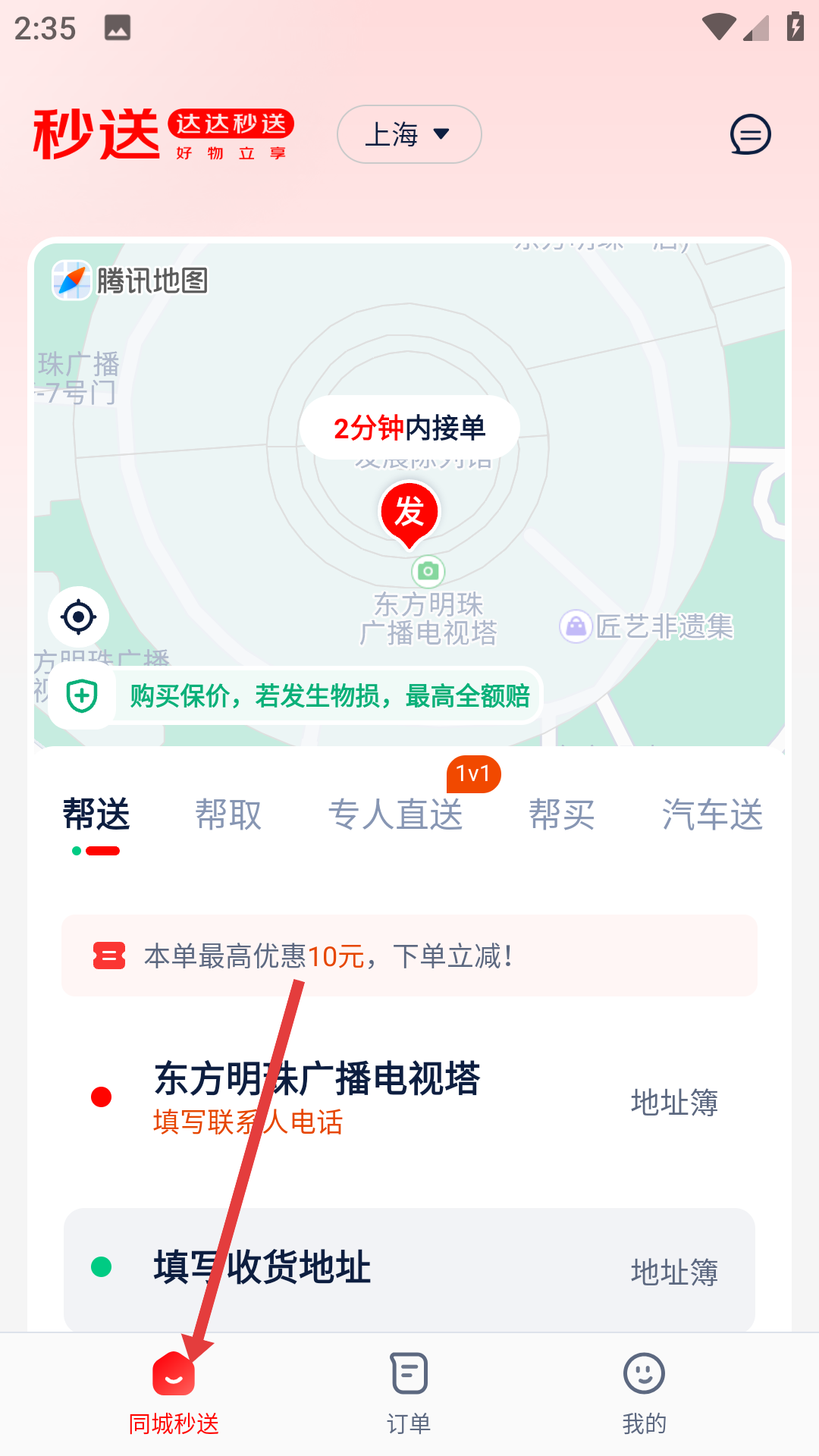Viewport: 819px width, 1456px height.
Task: View the 本单最高优惠10元 coupon banner
Action: point(409,955)
